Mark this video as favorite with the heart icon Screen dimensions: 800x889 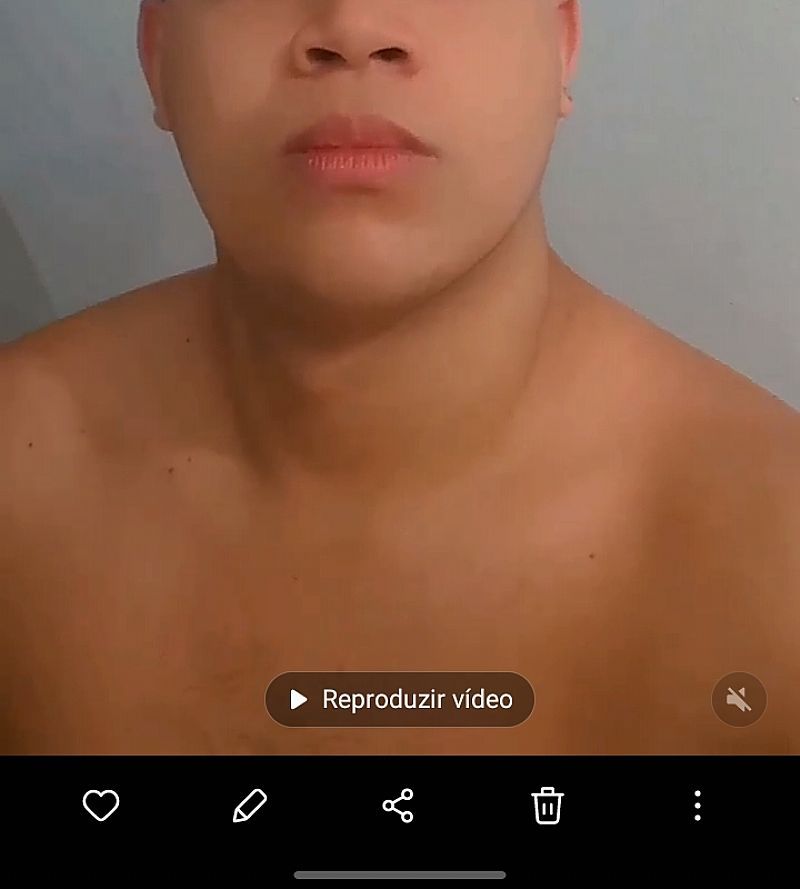[x=101, y=805]
